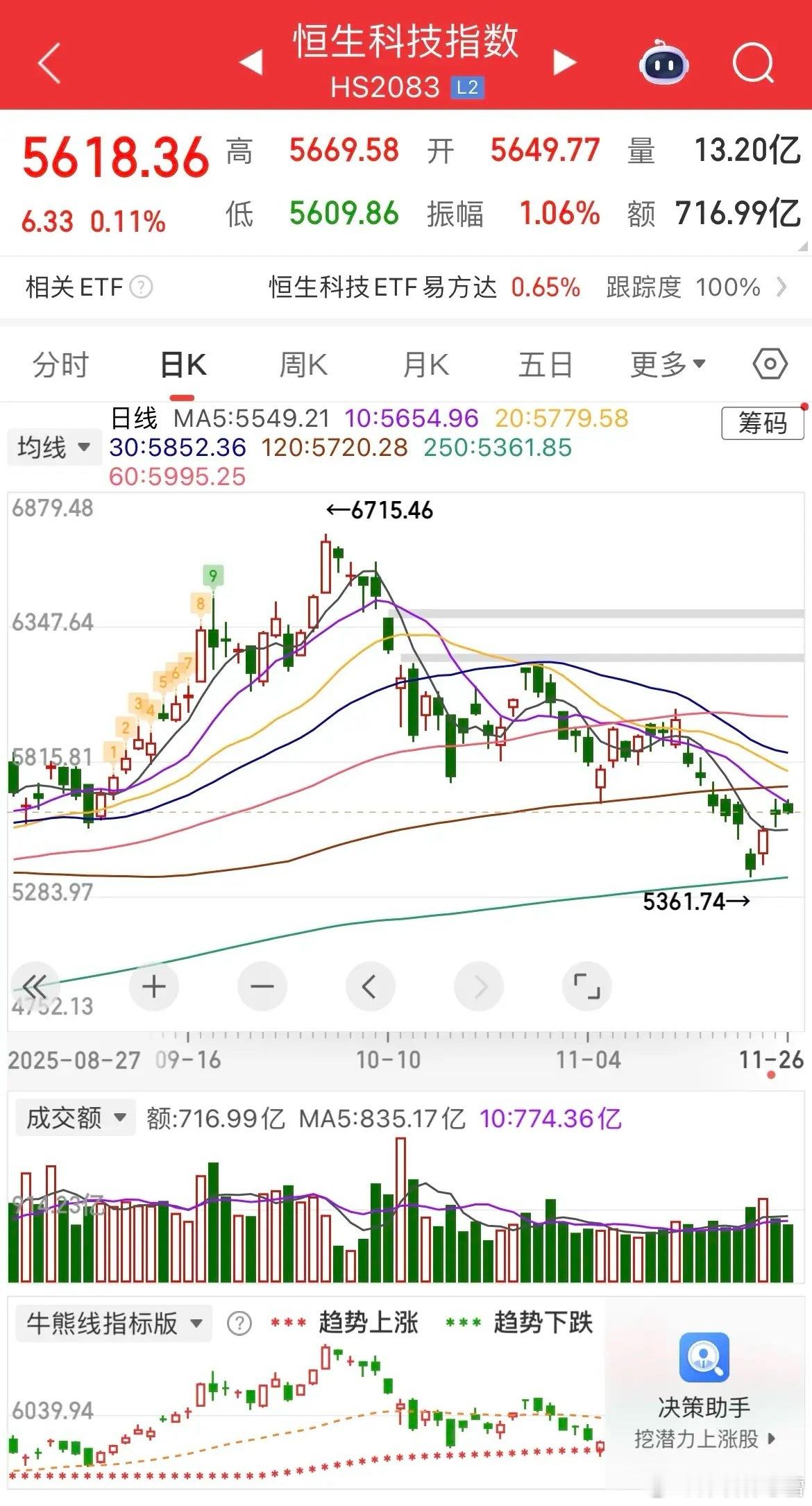Open the related 恒生科技ETF易方达 row

tap(406, 287)
